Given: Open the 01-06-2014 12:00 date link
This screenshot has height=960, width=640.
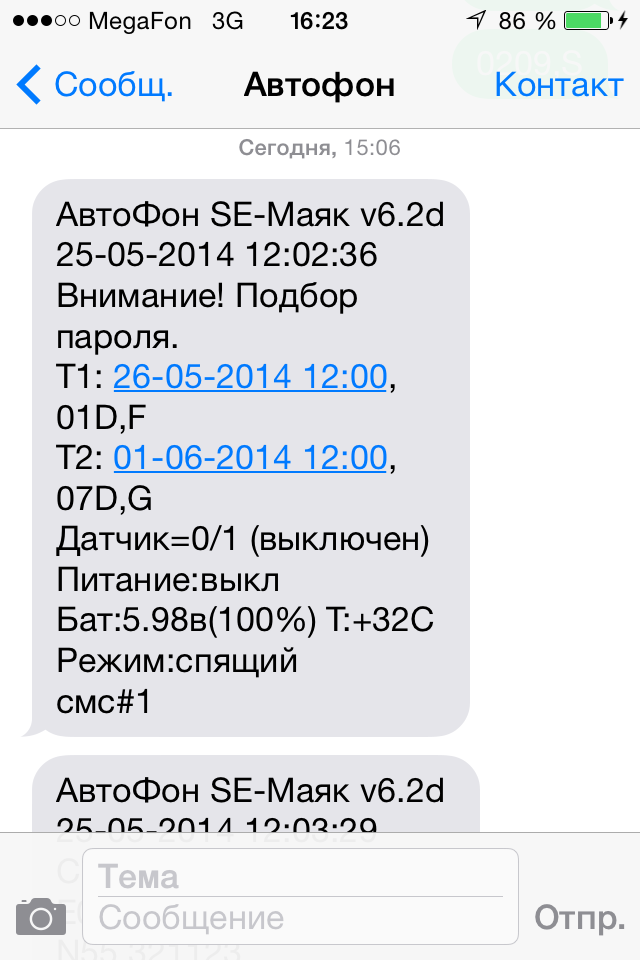Looking at the screenshot, I should (x=250, y=458).
